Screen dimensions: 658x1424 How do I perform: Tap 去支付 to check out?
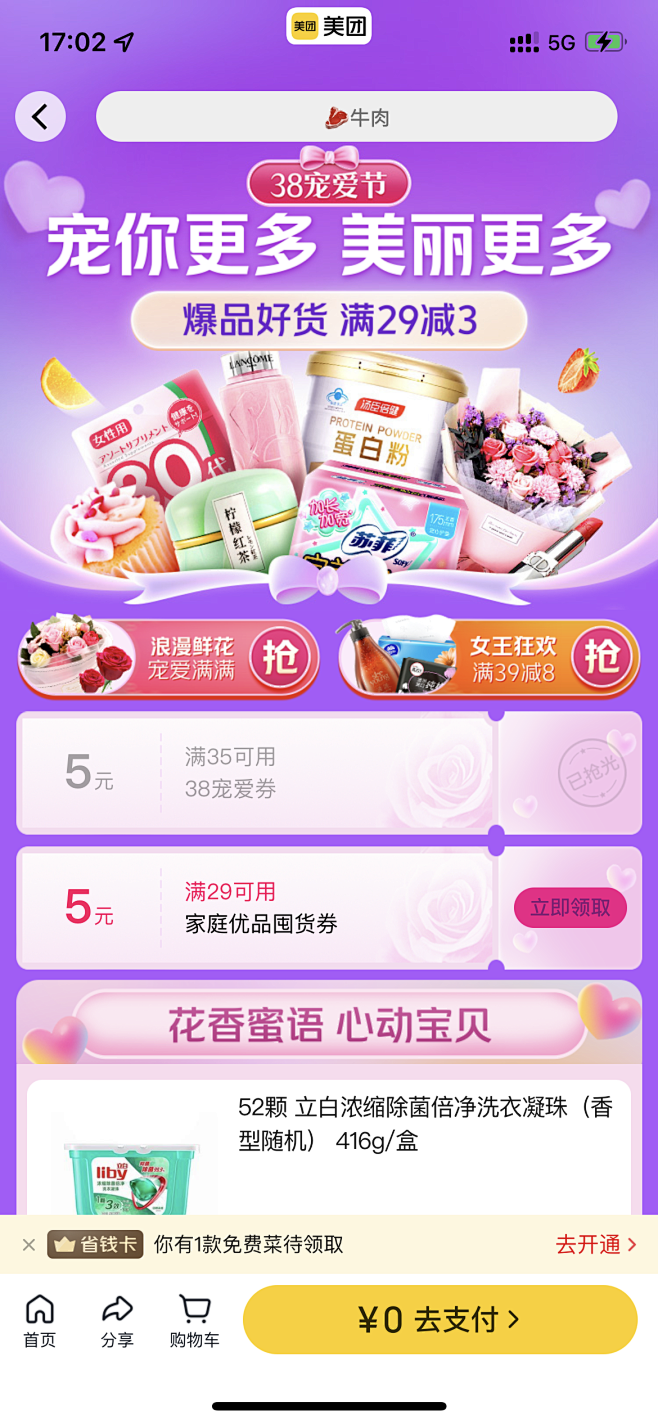click(x=440, y=1320)
